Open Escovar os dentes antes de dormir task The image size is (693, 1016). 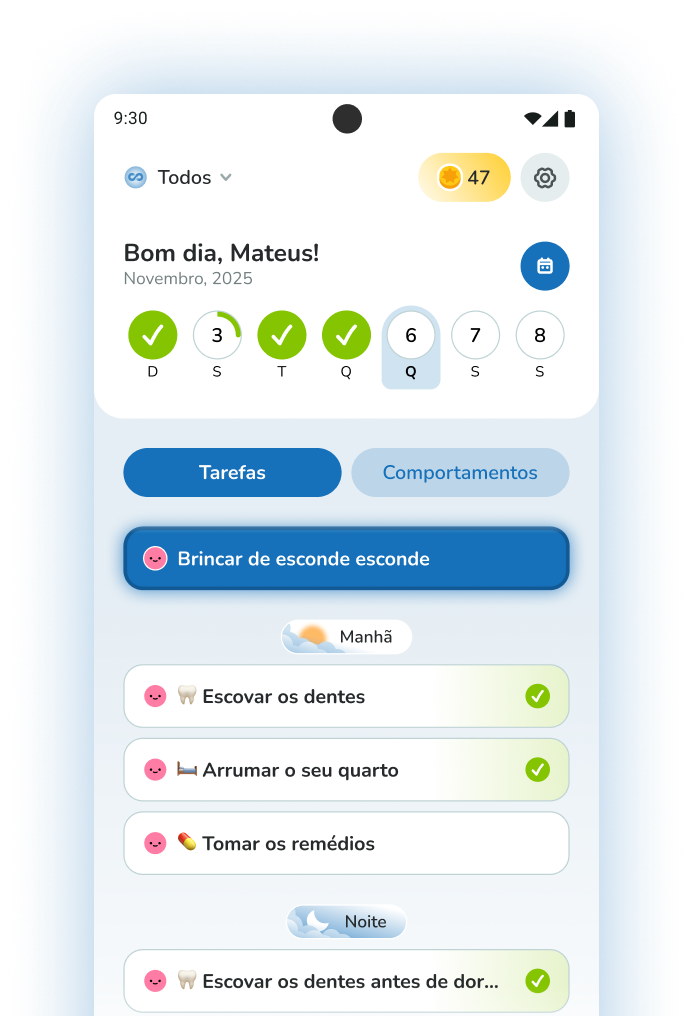tap(320, 981)
